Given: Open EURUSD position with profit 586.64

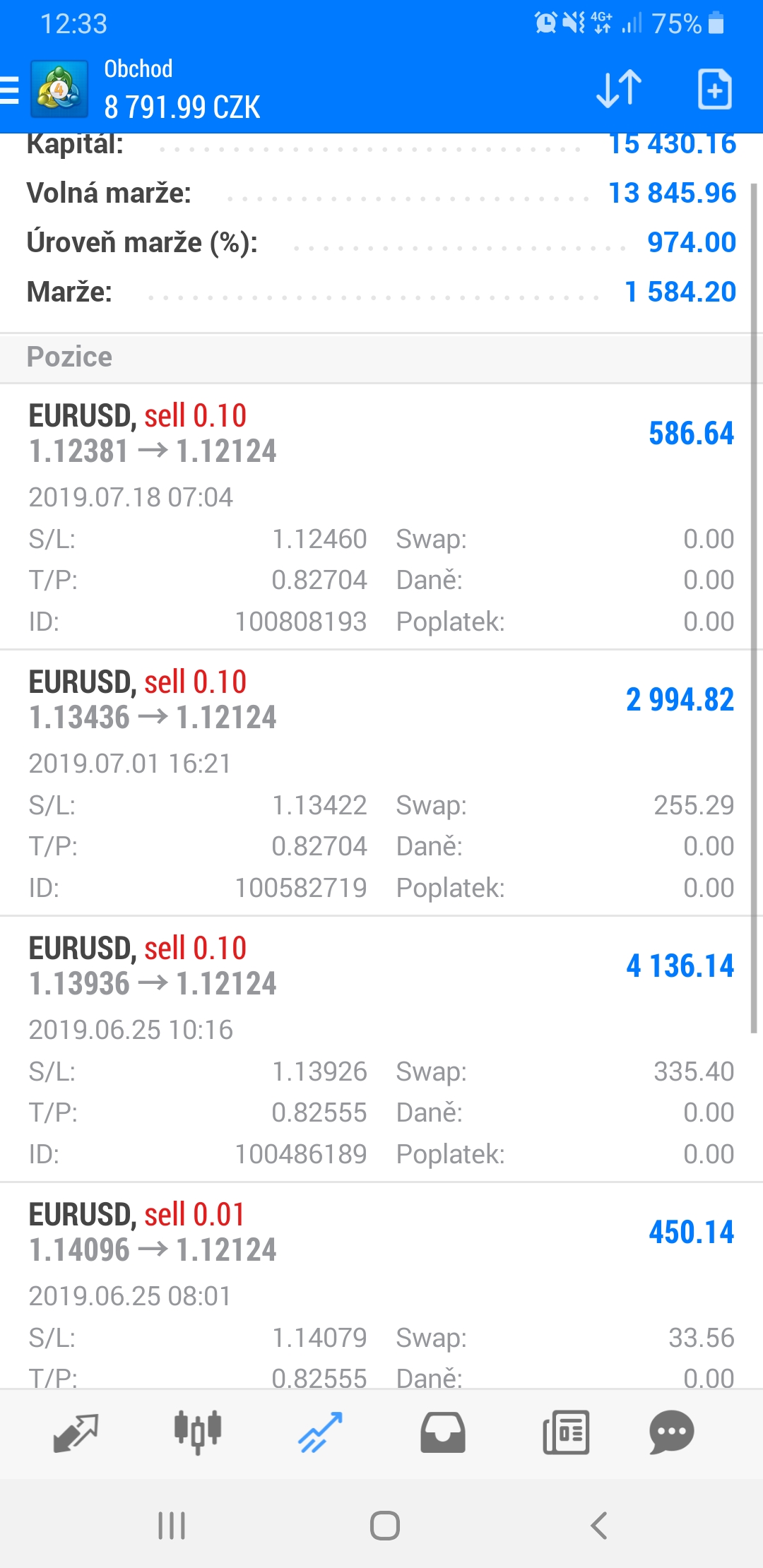Looking at the screenshot, I should click(381, 517).
